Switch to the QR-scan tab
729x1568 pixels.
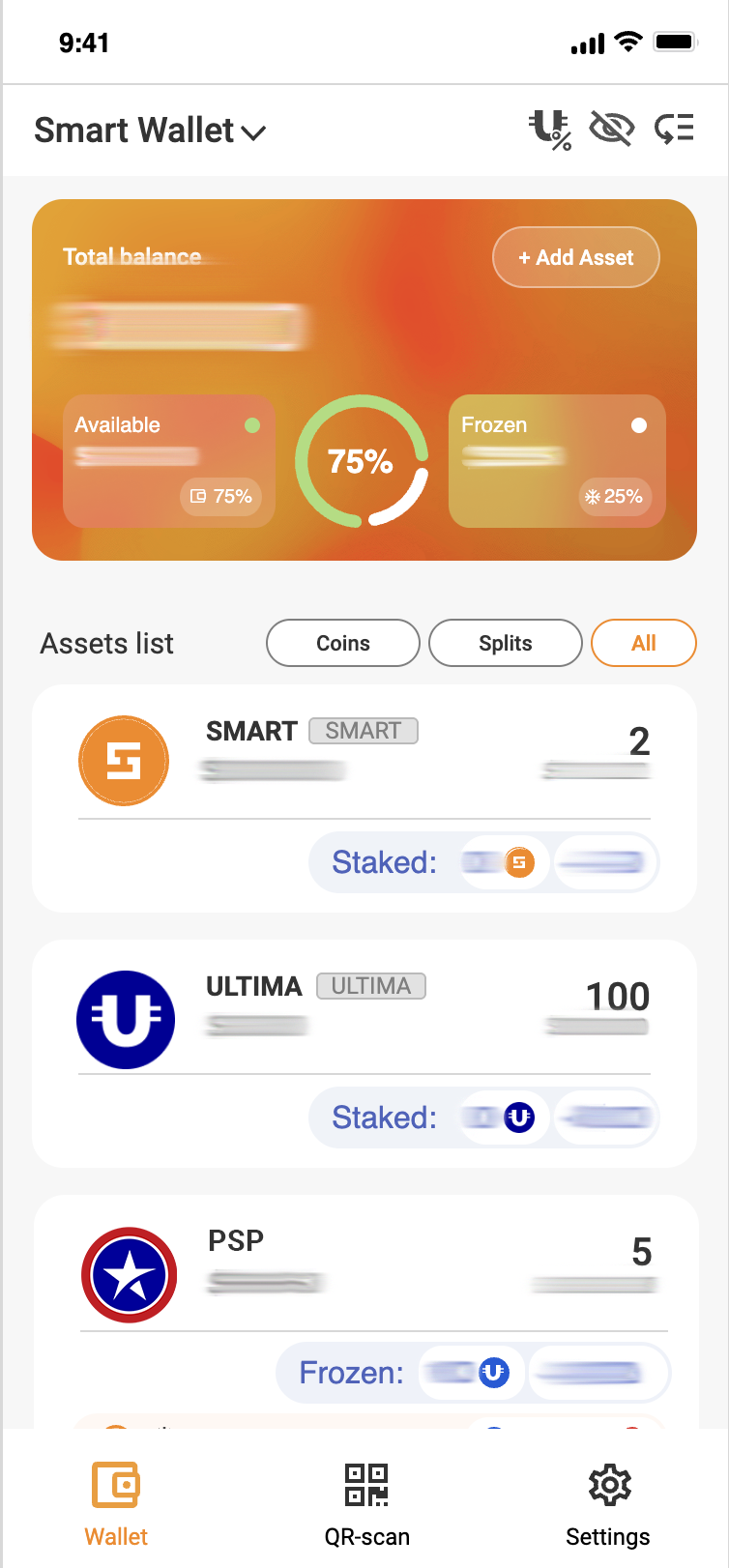(x=366, y=1503)
